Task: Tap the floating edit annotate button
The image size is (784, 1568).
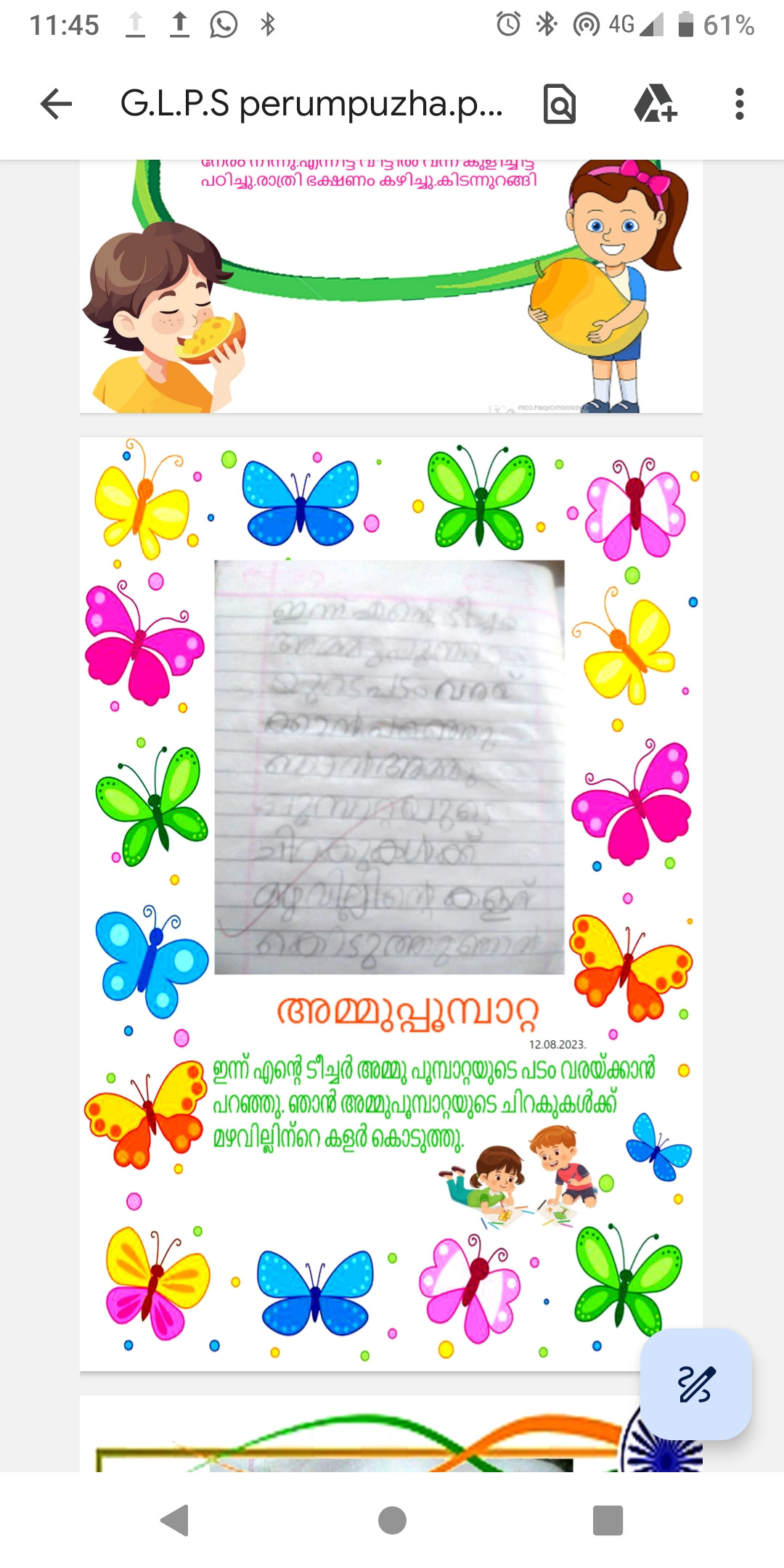Action: coord(696,1384)
